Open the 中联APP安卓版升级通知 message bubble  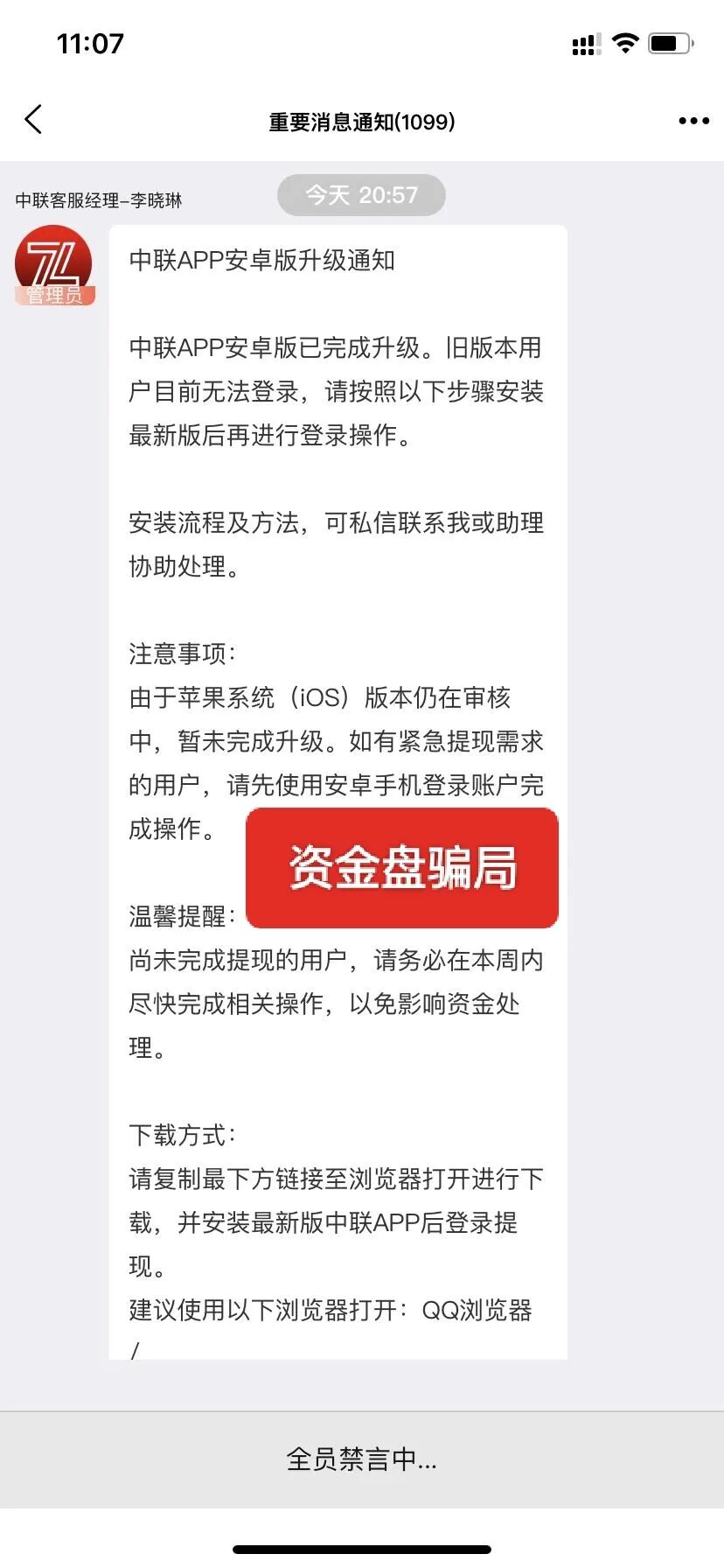click(x=338, y=612)
